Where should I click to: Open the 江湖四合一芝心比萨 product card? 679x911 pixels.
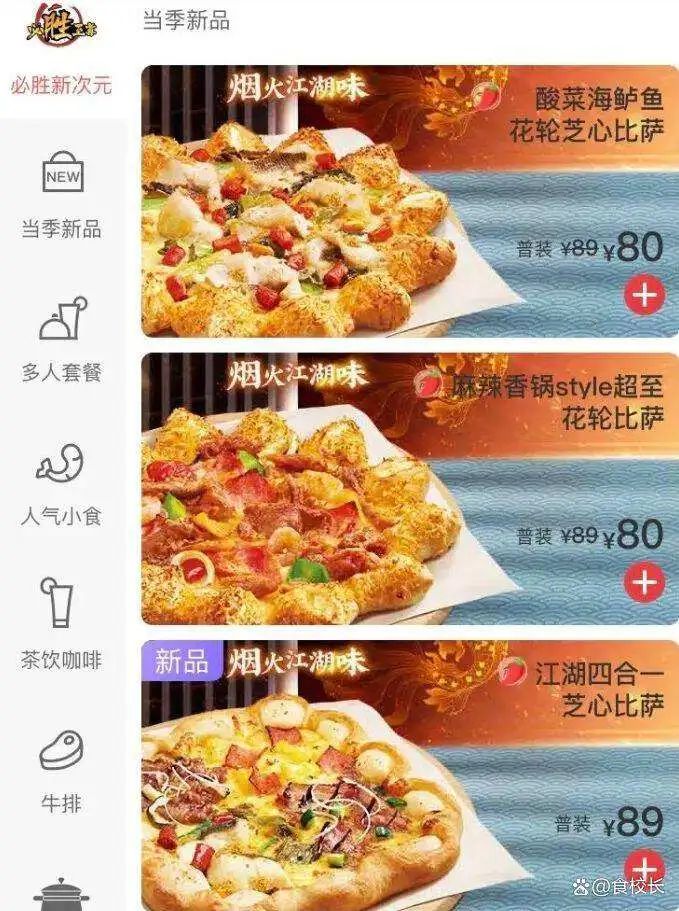pos(300,790)
